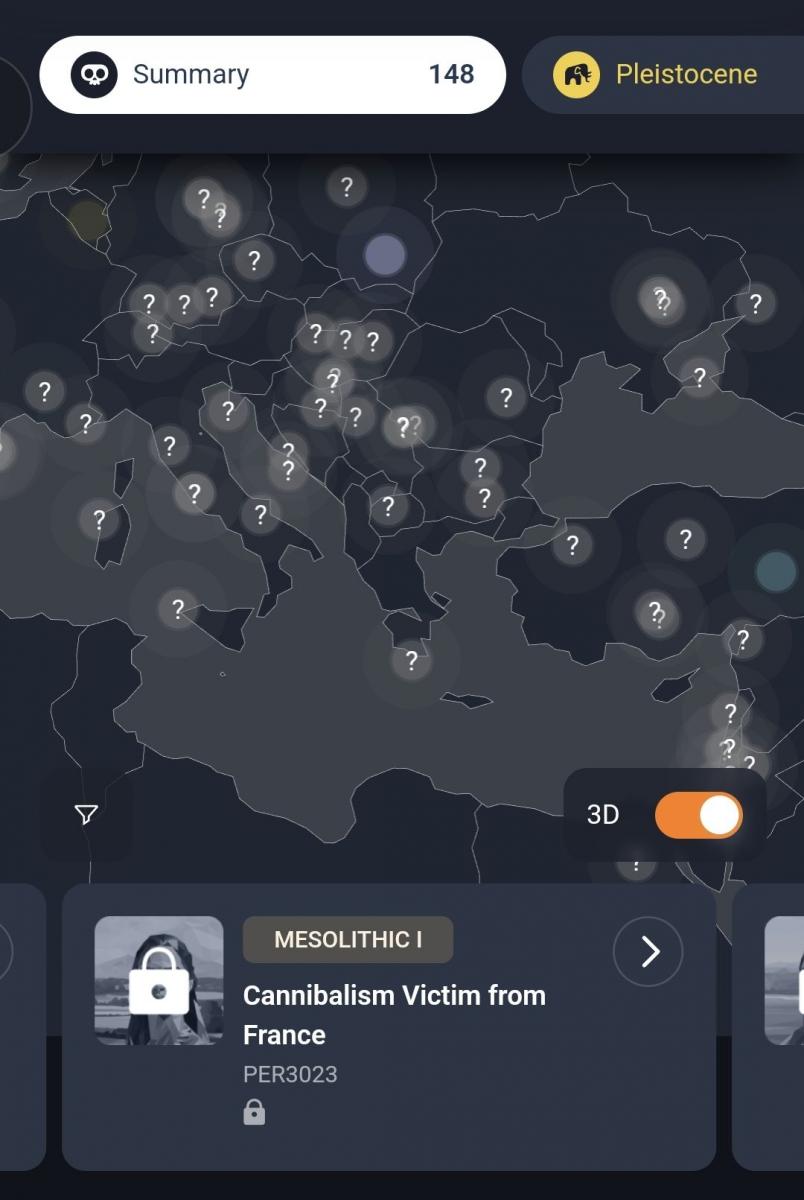Viewport: 804px width, 1200px height.
Task: Open the map filter
Action: click(86, 815)
